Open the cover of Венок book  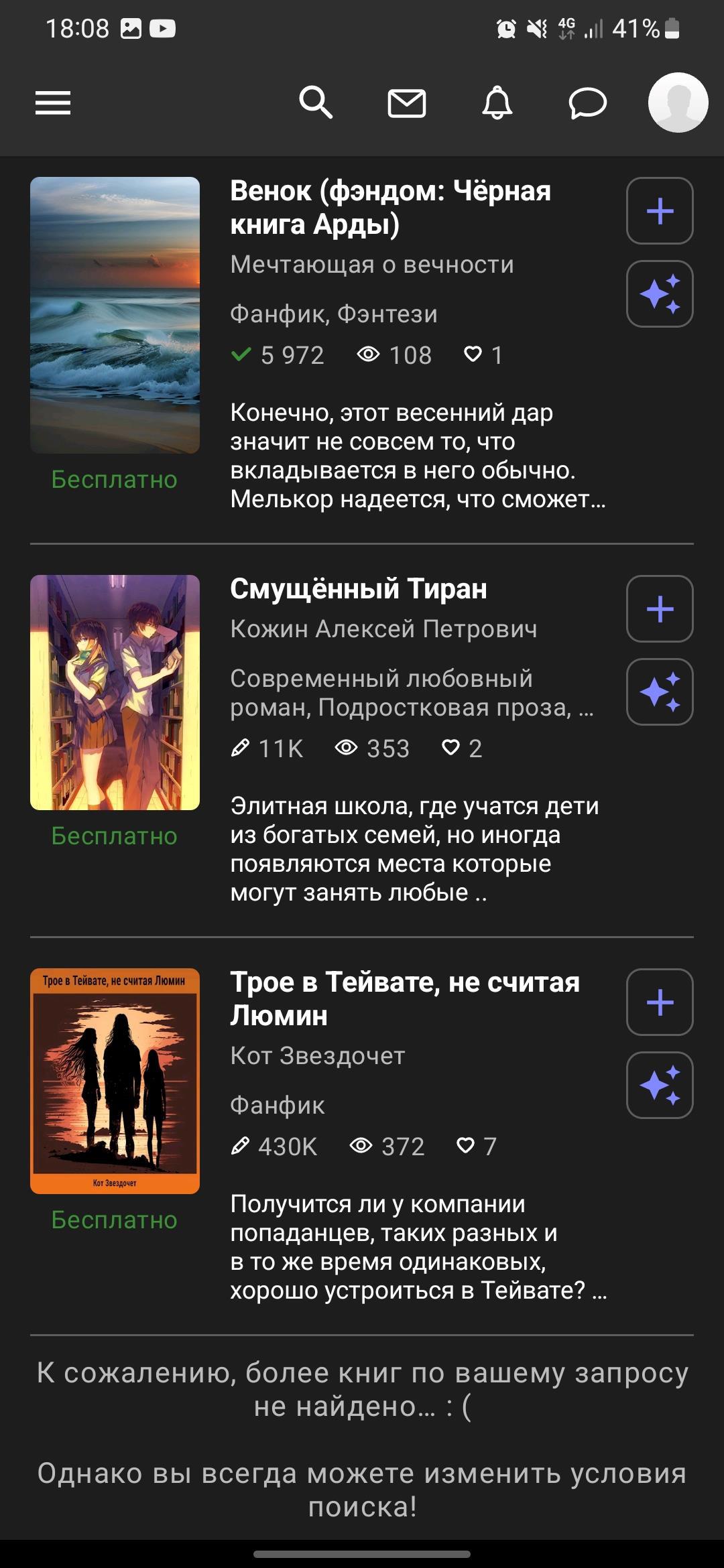115,315
